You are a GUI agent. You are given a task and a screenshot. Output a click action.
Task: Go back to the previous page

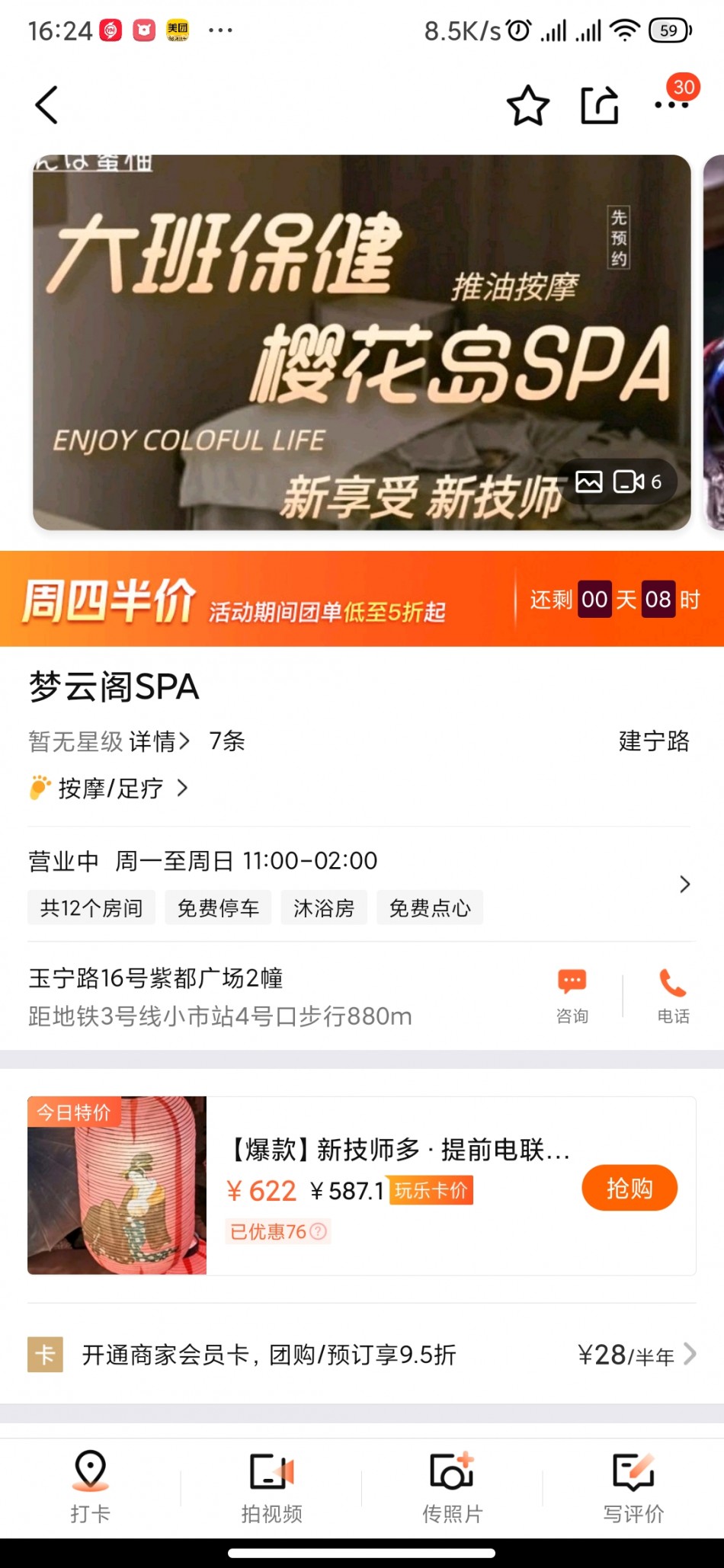[x=47, y=105]
